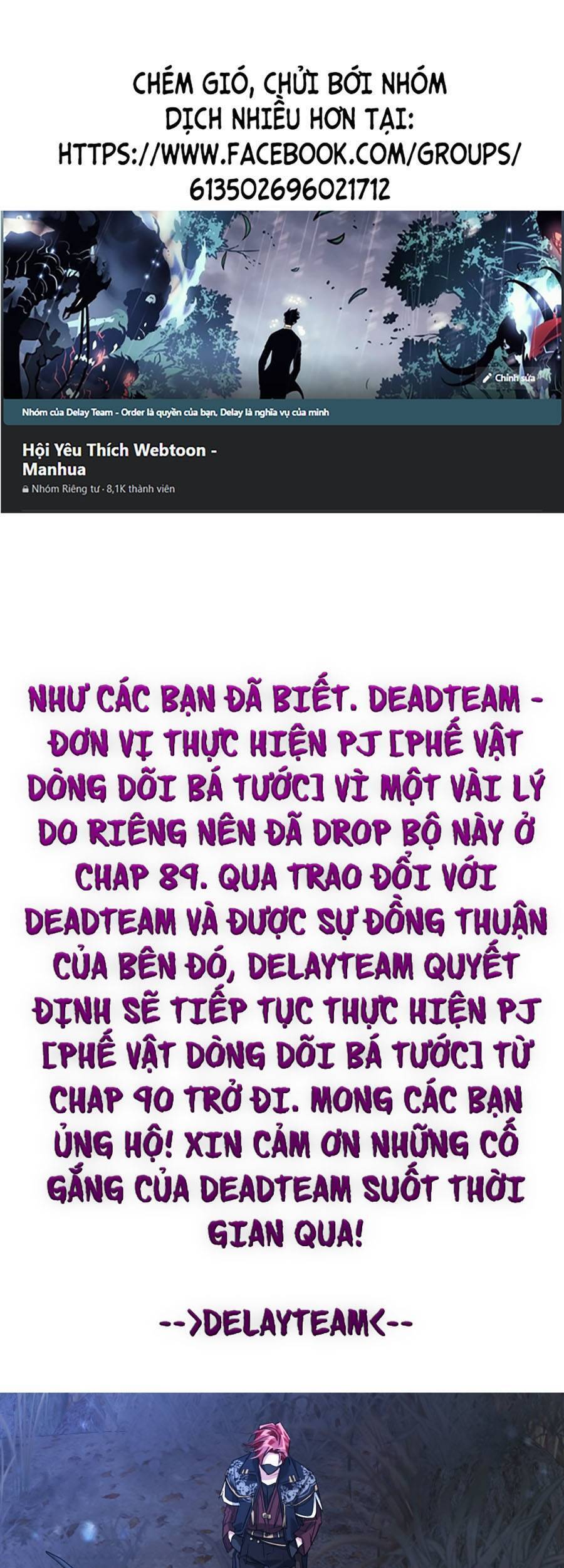This screenshot has width=564, height=1568.
Task: Click the pencil icon on 'Chỉnh sửa'
Action: [488, 377]
